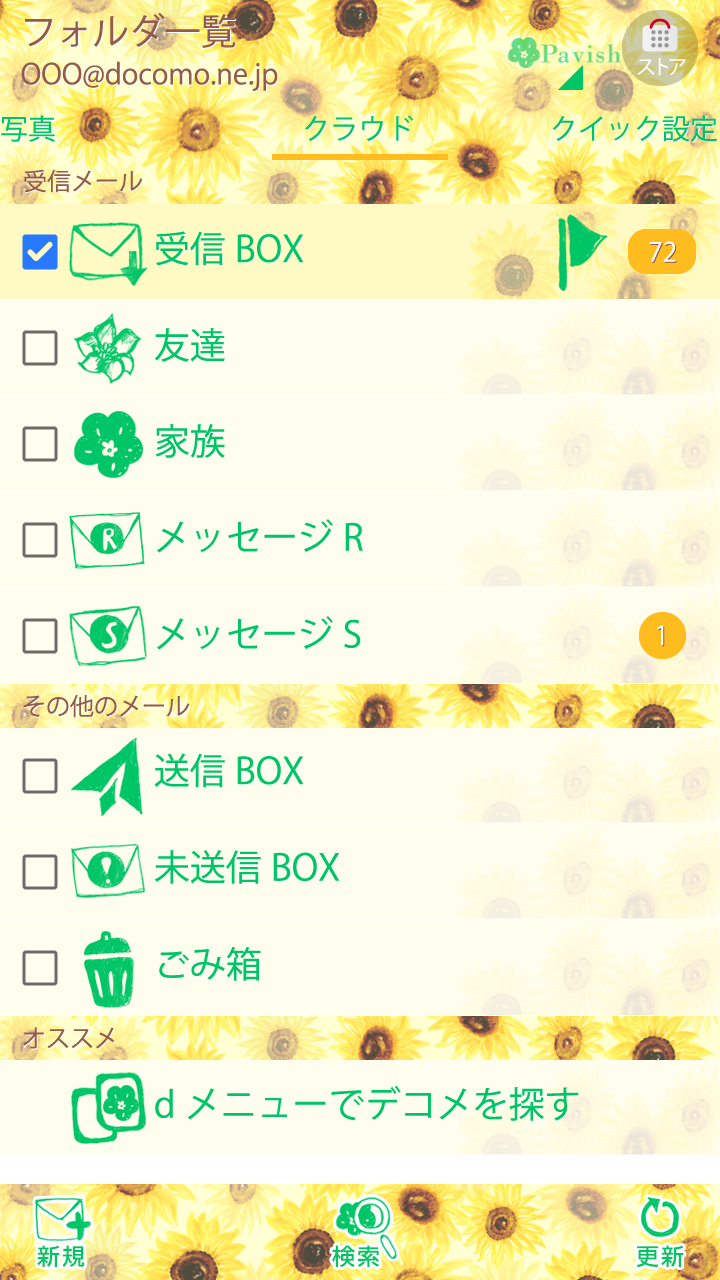Screen dimensions: 720x1280
Task: Check the box for メッセージ R
Action: pyautogui.click(x=40, y=540)
